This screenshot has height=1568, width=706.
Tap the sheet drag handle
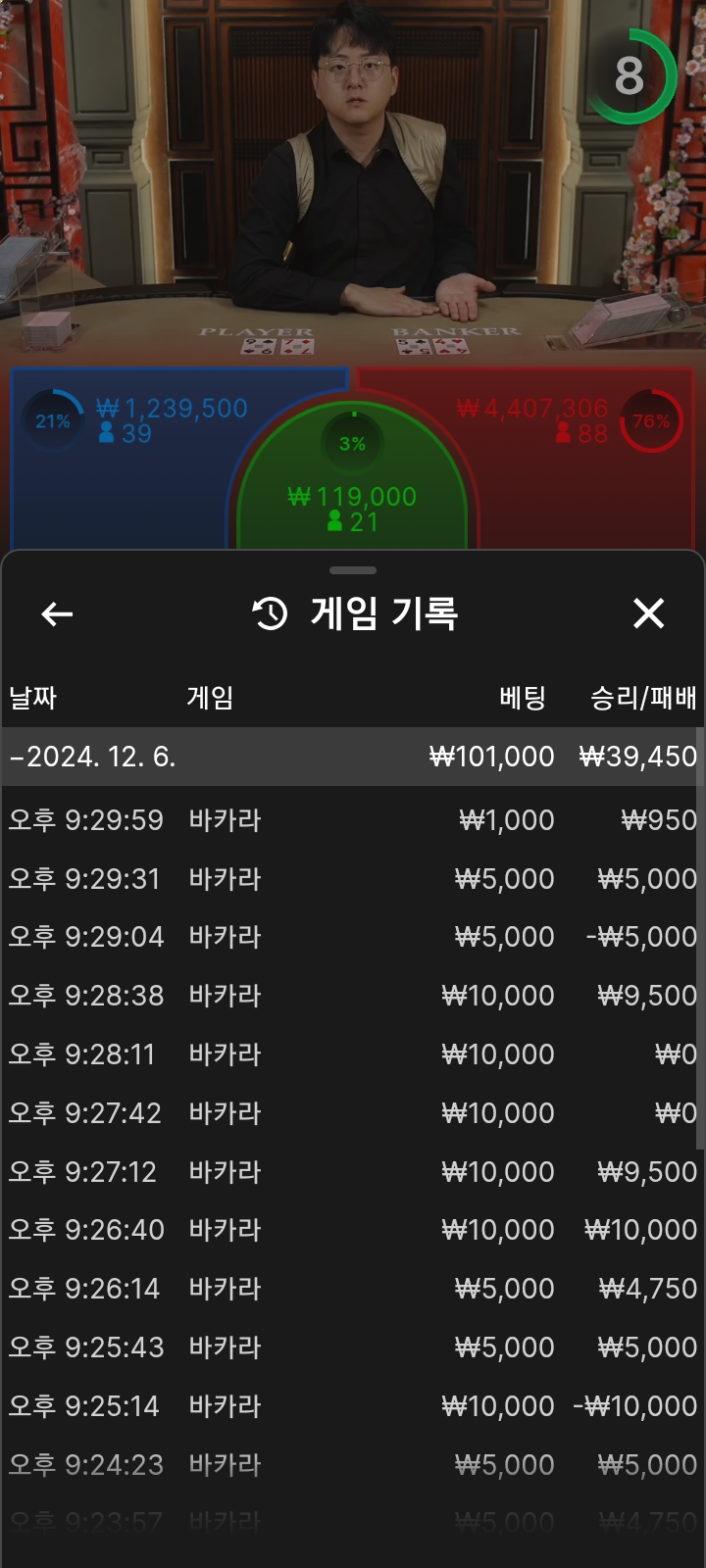pyautogui.click(x=353, y=570)
